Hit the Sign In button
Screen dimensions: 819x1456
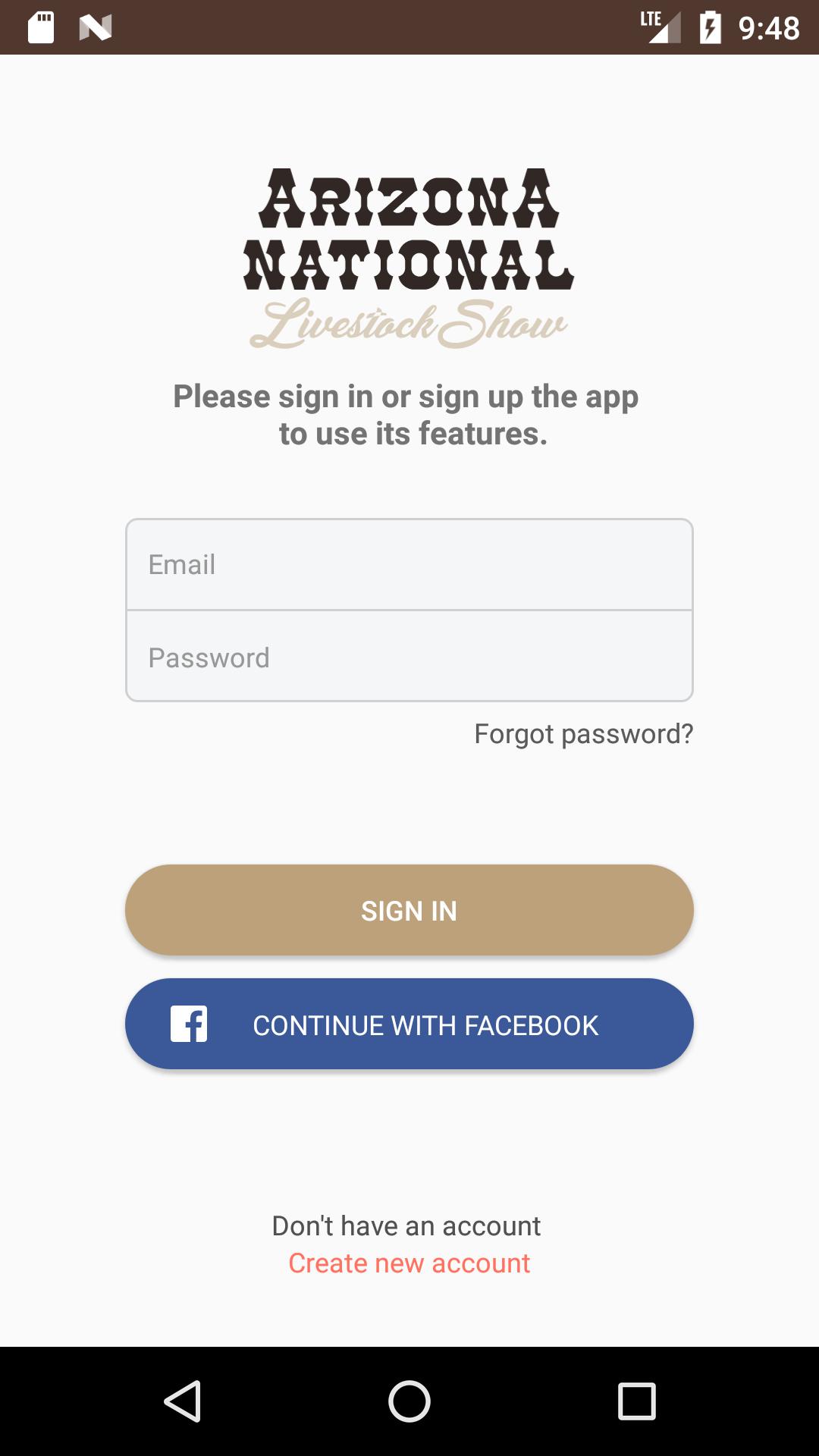point(409,910)
